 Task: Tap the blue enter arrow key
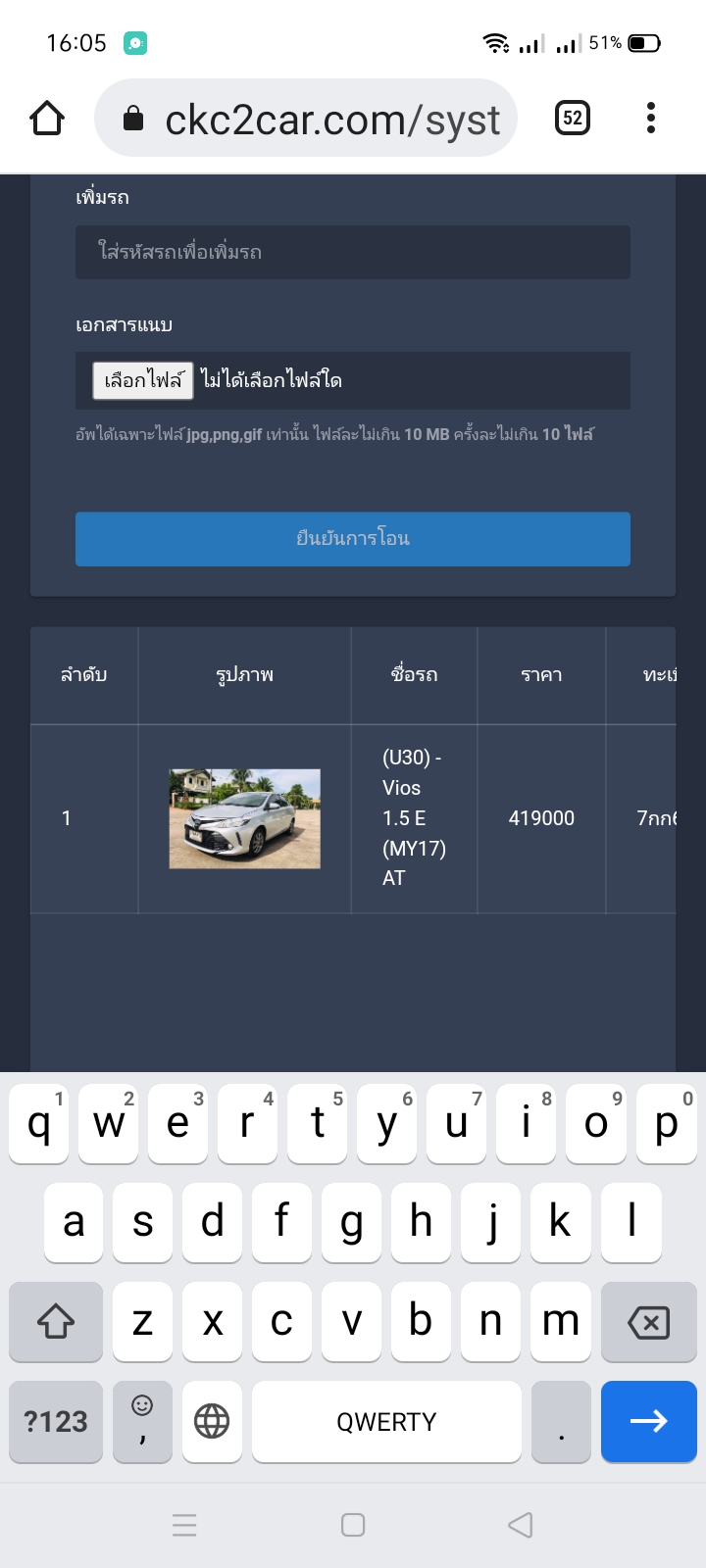pyautogui.click(x=648, y=1422)
